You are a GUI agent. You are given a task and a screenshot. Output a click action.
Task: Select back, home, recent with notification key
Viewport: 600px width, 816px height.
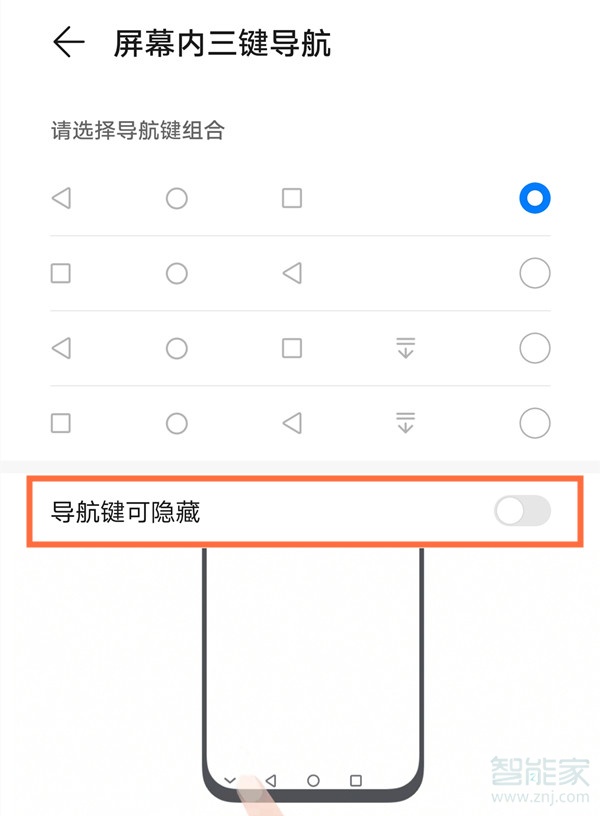[x=535, y=348]
